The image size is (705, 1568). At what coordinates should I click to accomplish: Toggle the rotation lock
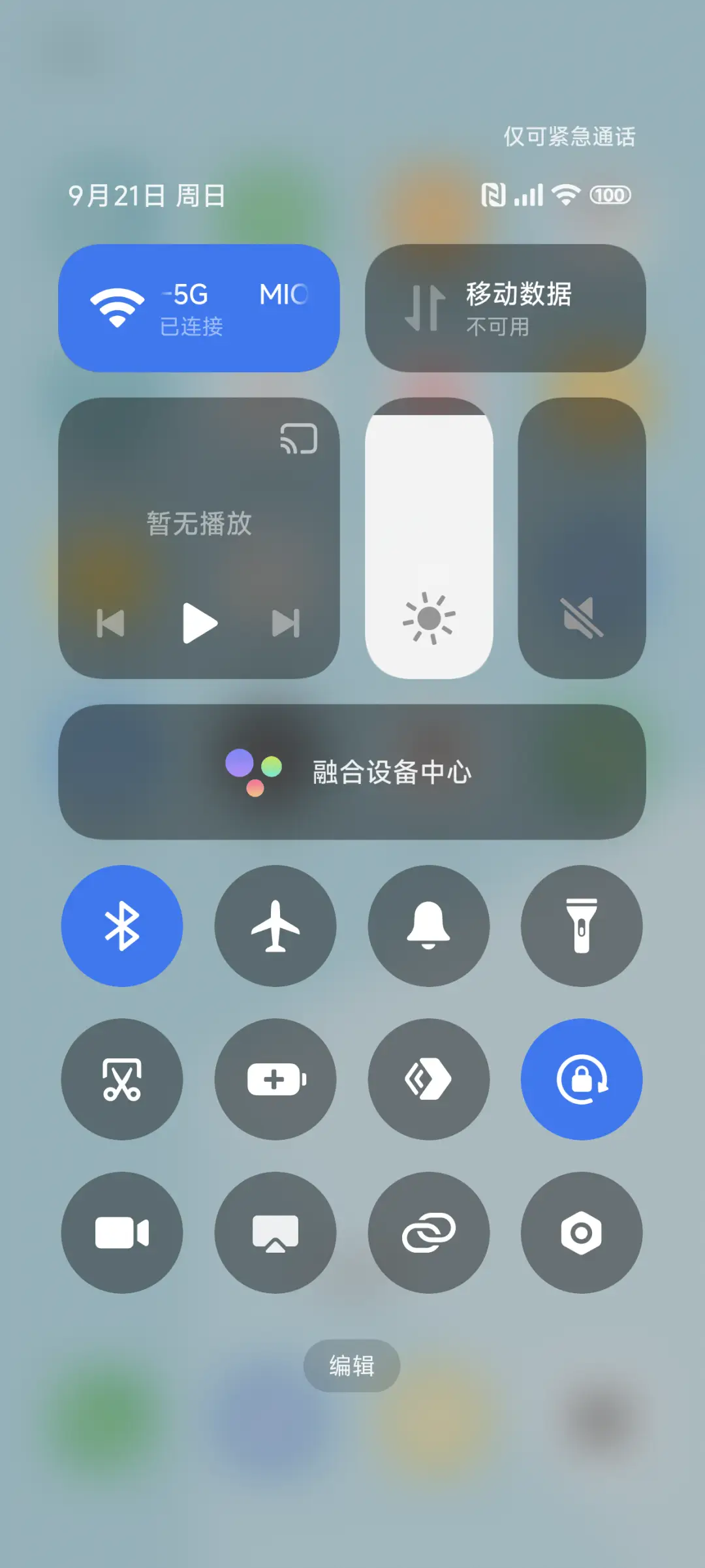581,1079
